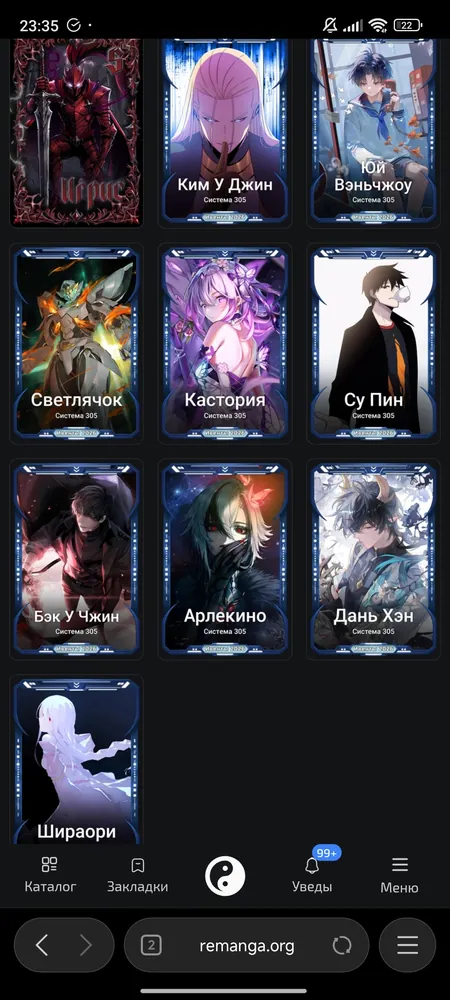Open the Шираори card
The height and width of the screenshot is (1000, 450).
click(76, 760)
